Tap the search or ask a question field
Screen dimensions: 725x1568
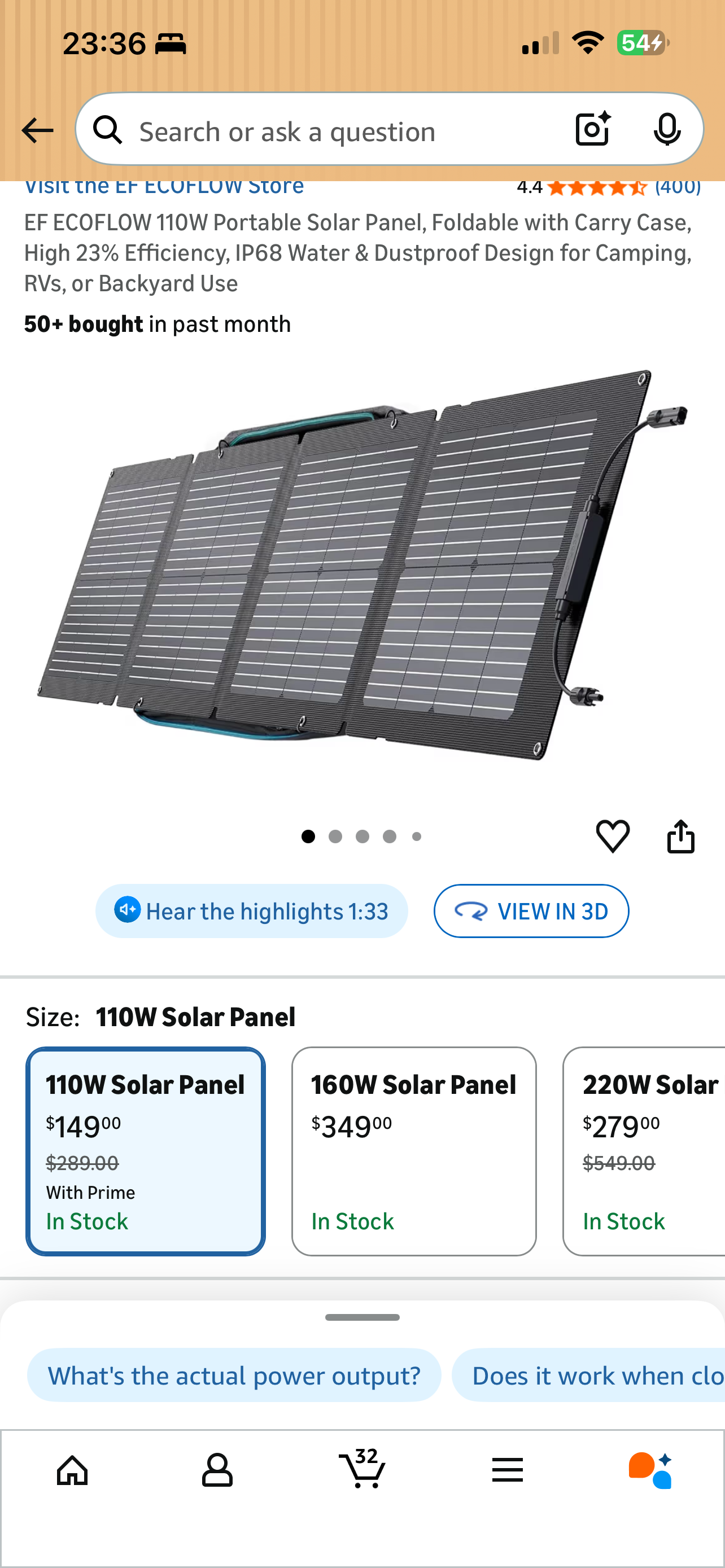329,132
